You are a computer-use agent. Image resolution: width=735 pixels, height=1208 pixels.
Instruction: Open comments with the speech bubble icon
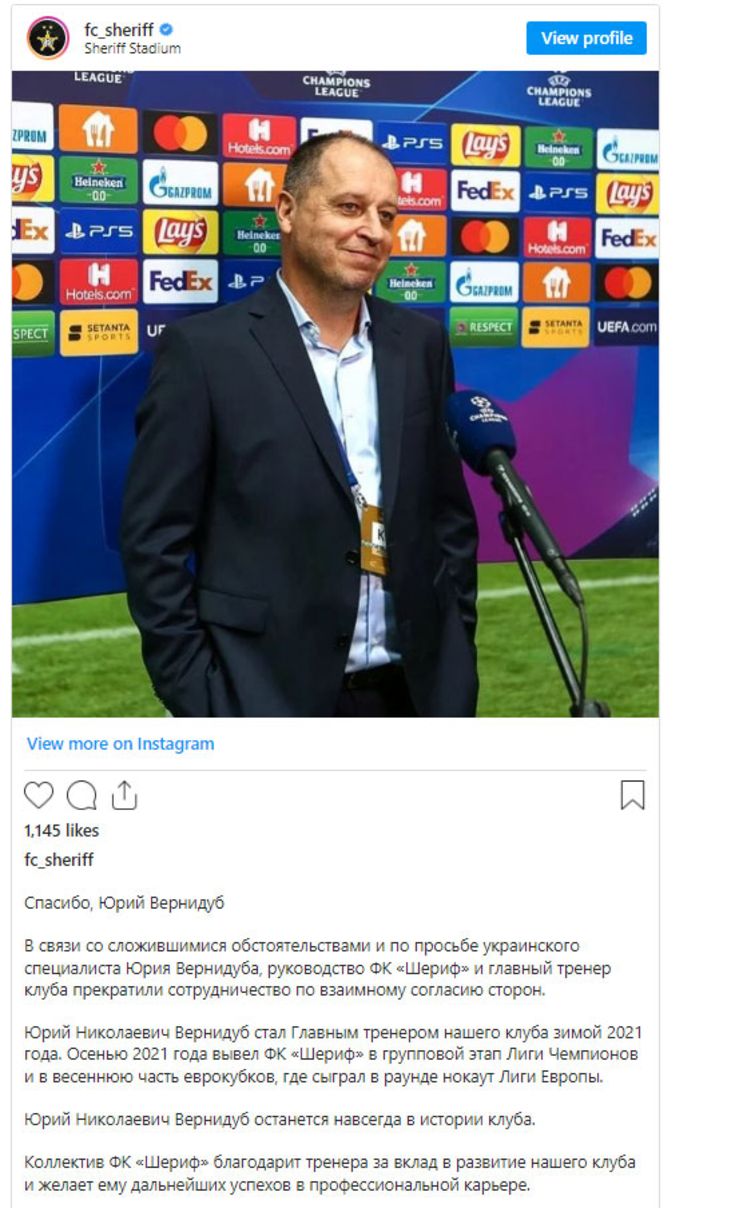[x=81, y=796]
